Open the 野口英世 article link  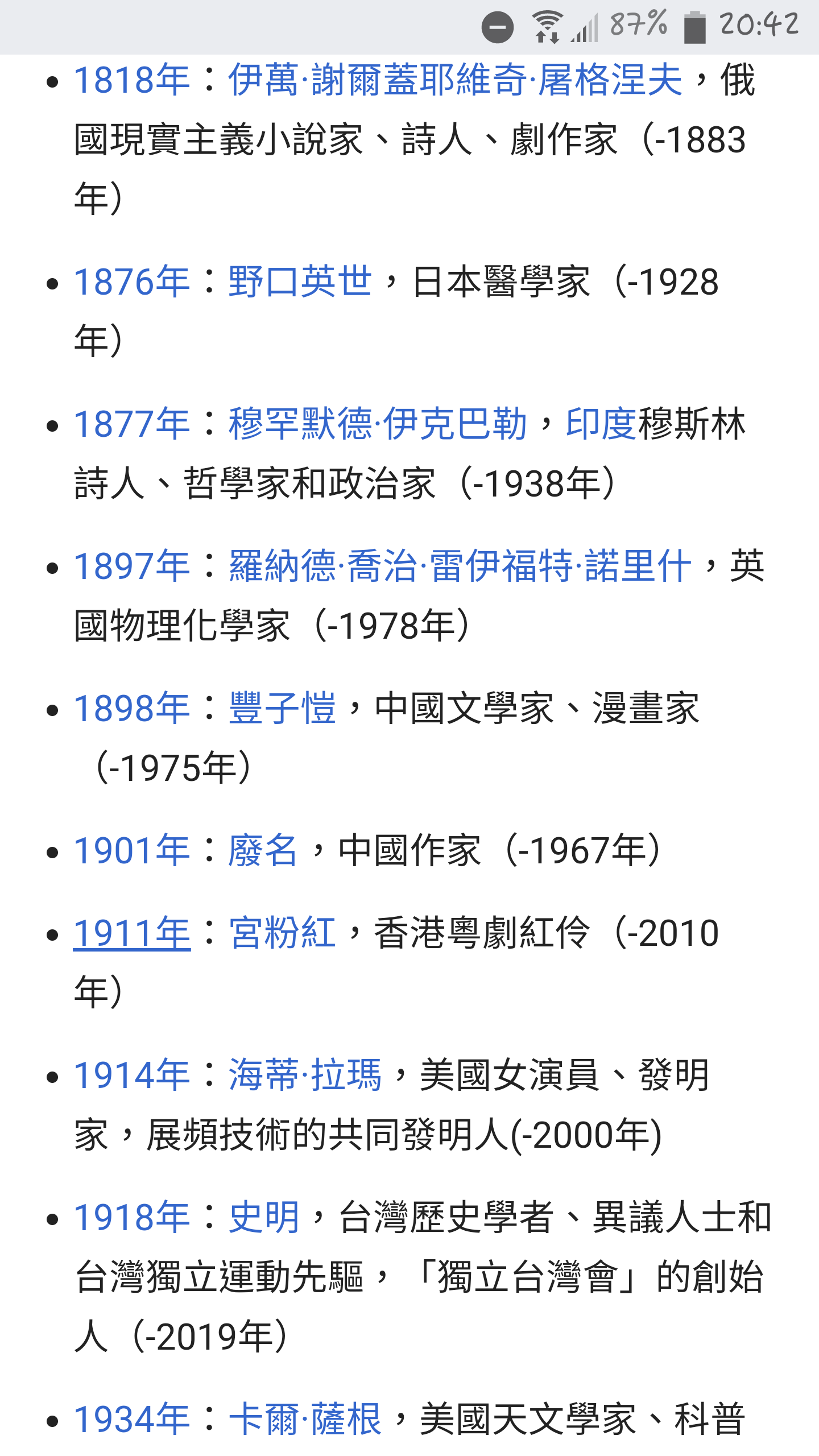(x=300, y=282)
